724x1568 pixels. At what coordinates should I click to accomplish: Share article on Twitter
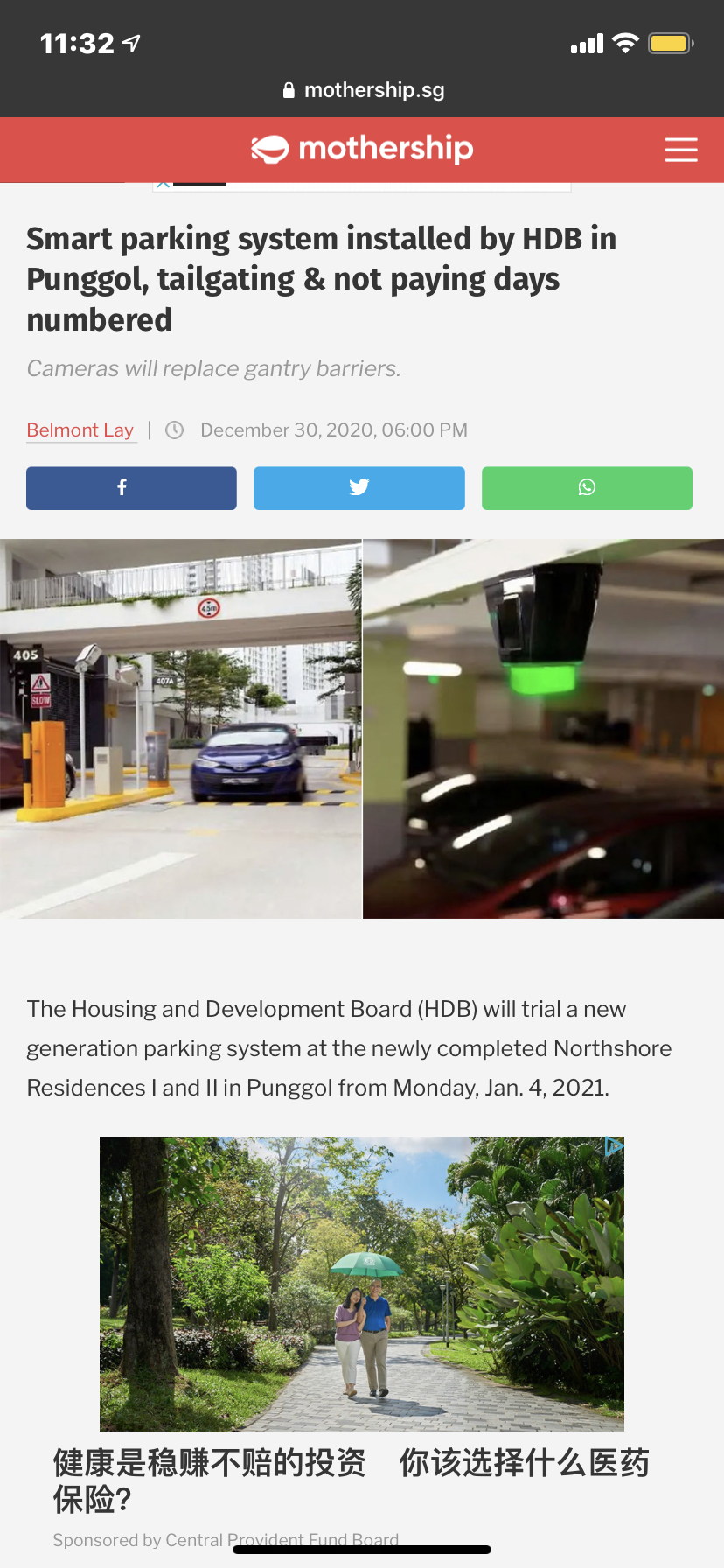click(359, 488)
